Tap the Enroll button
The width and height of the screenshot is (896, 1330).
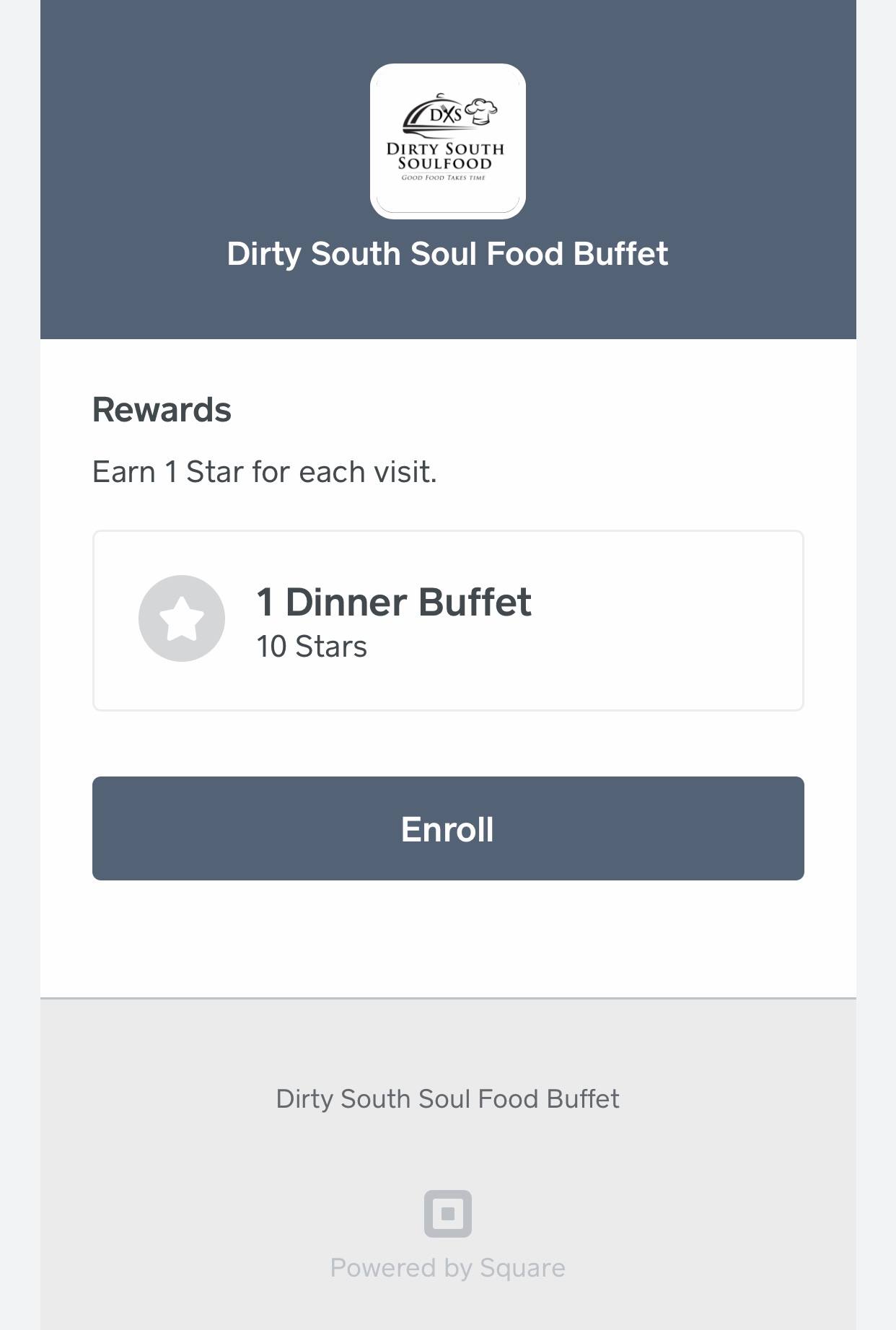point(448,828)
